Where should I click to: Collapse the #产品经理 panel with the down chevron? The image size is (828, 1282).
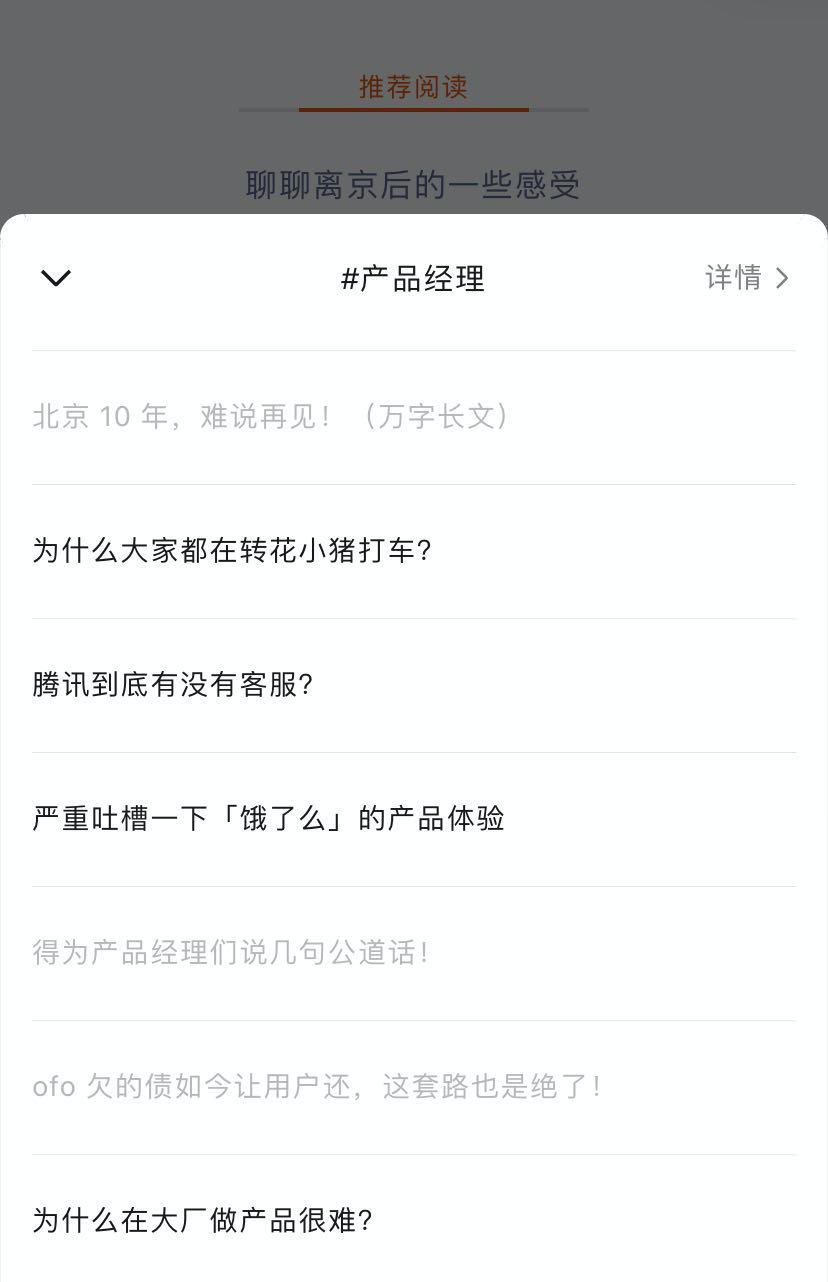click(56, 278)
